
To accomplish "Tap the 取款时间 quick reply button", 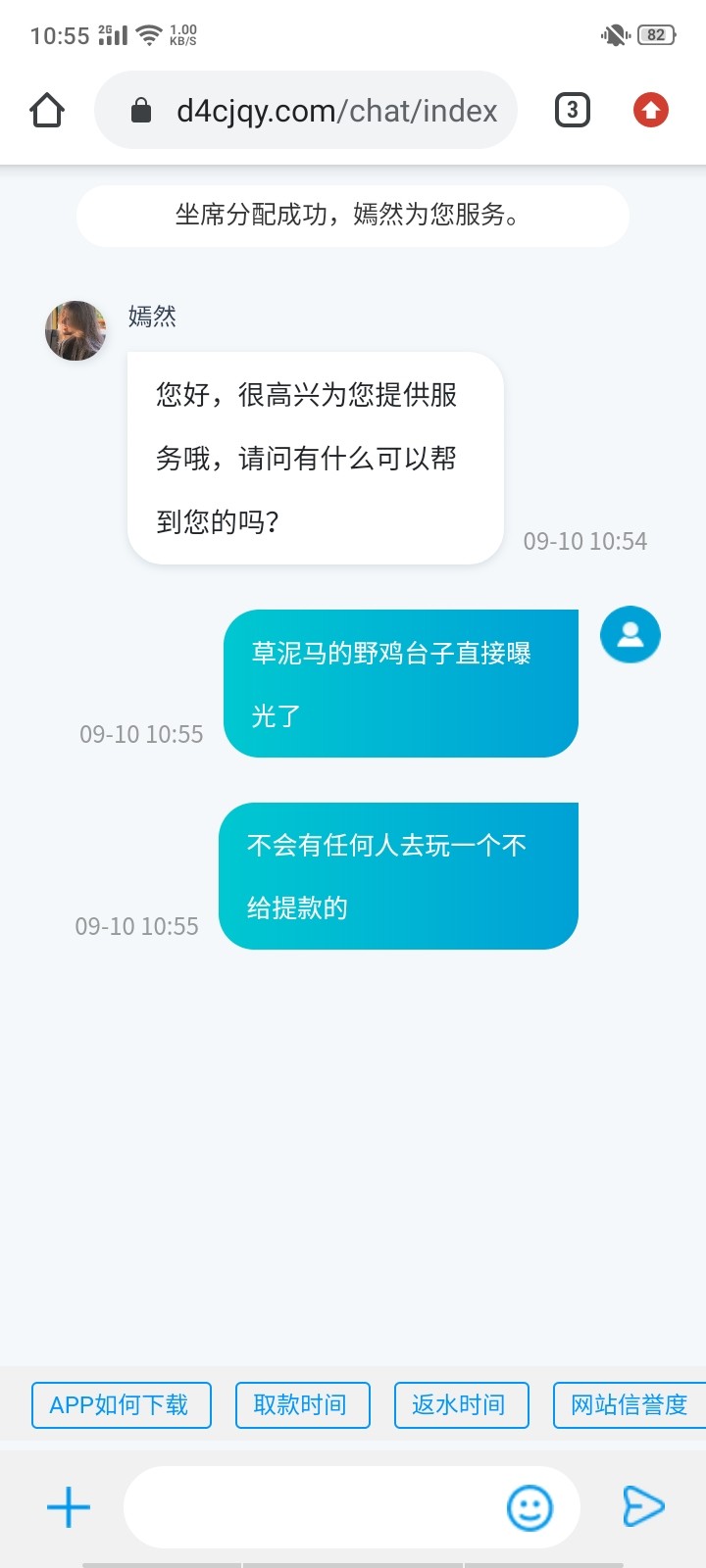I will [x=302, y=1404].
